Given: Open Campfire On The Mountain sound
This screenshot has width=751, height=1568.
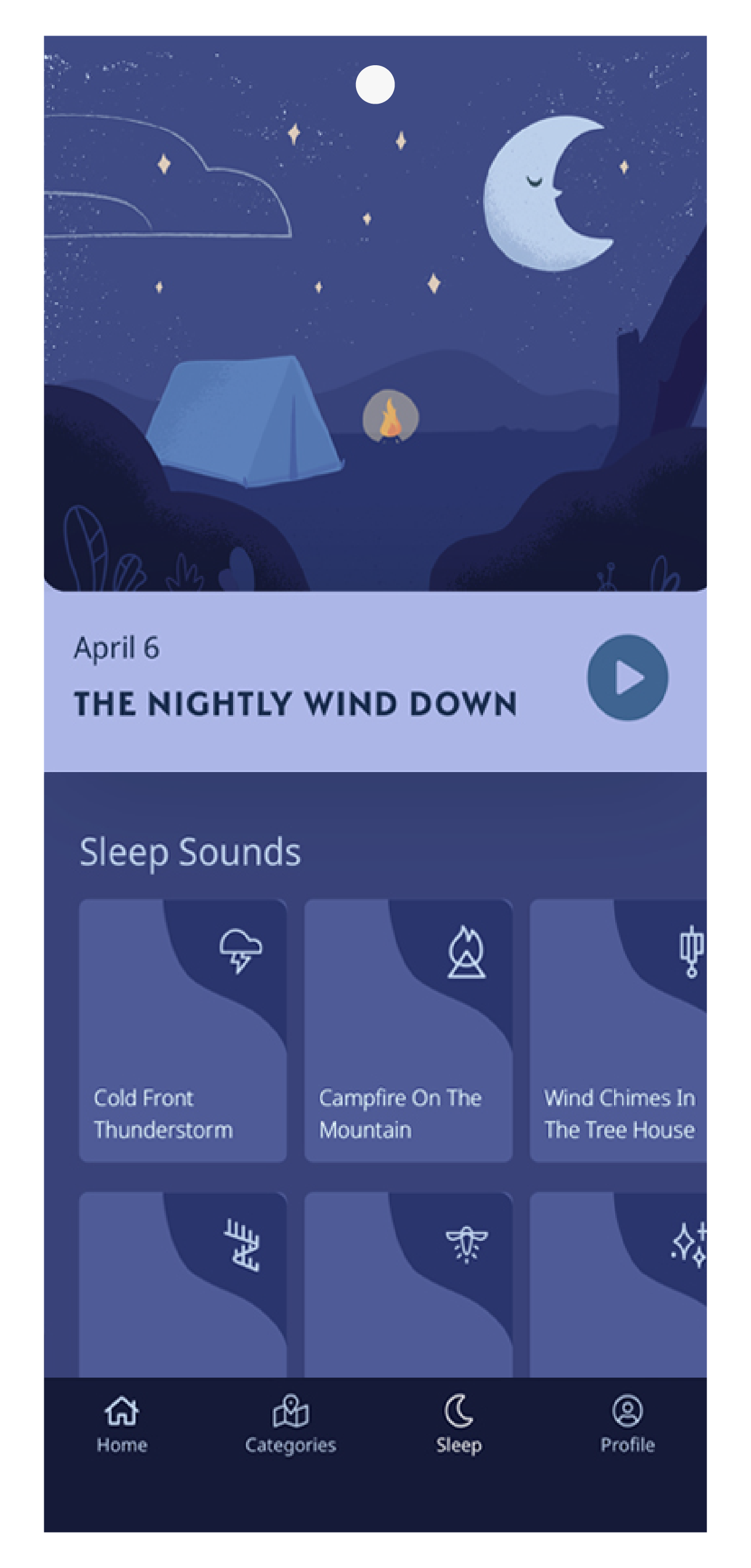Looking at the screenshot, I should [408, 1030].
